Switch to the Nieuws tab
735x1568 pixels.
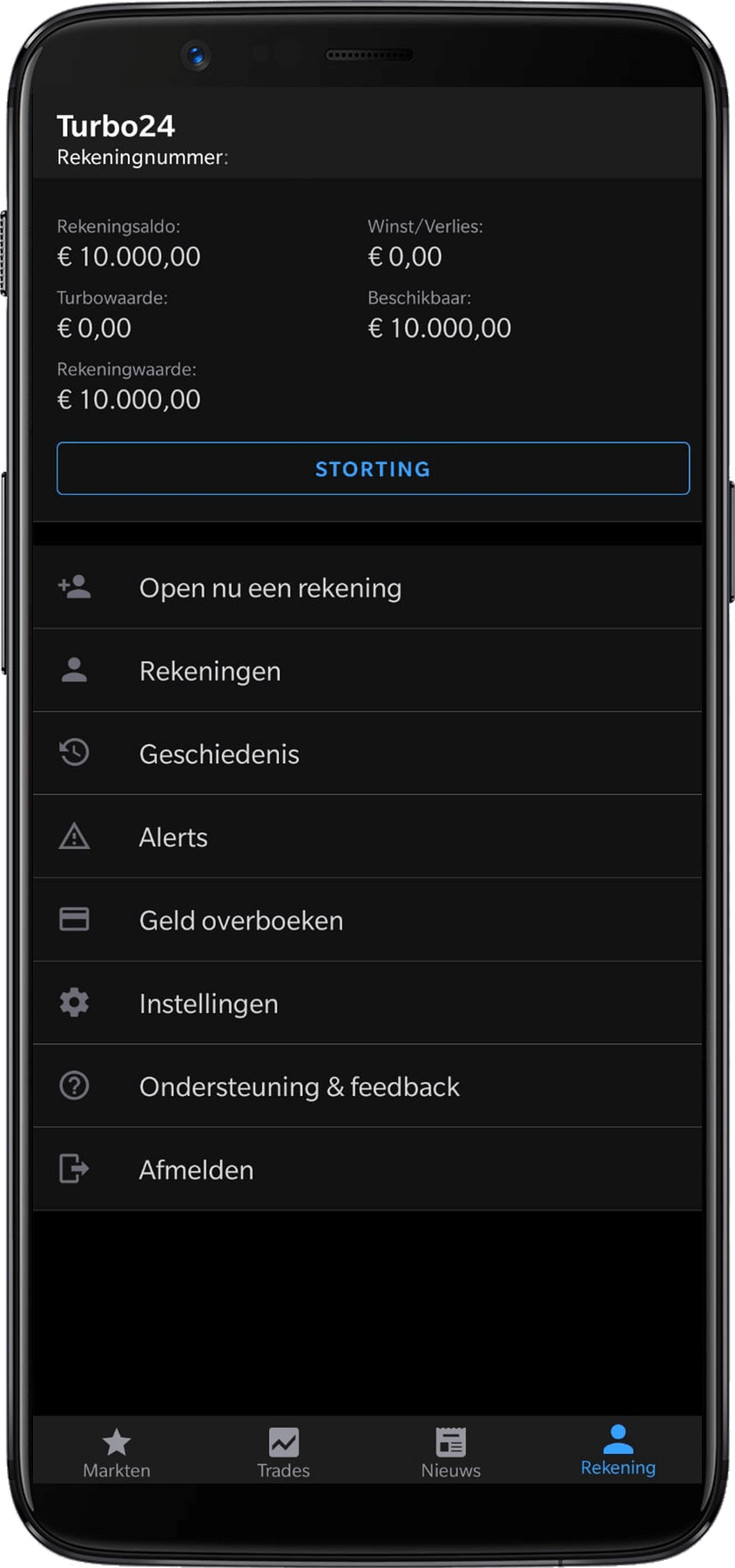click(x=450, y=1449)
